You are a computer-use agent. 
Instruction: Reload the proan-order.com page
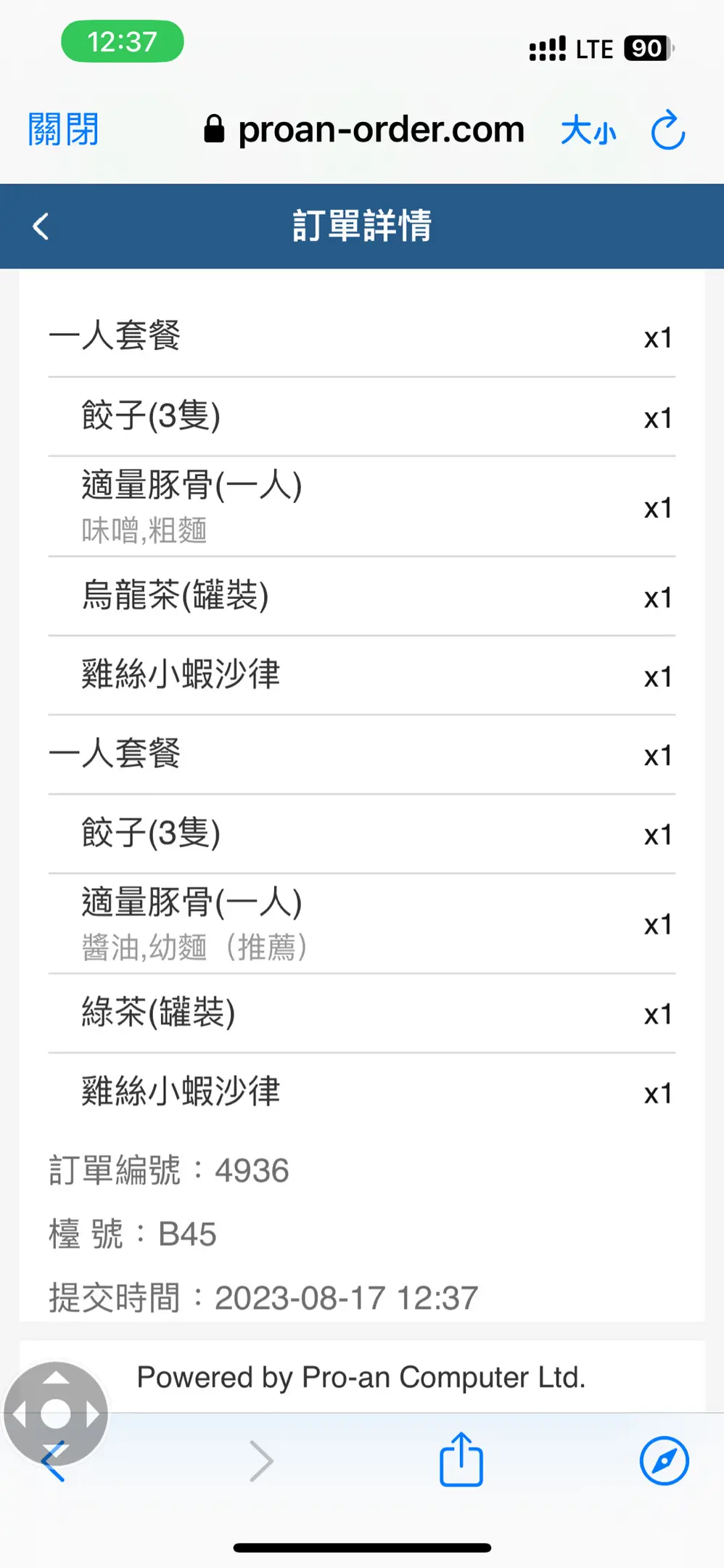[667, 130]
